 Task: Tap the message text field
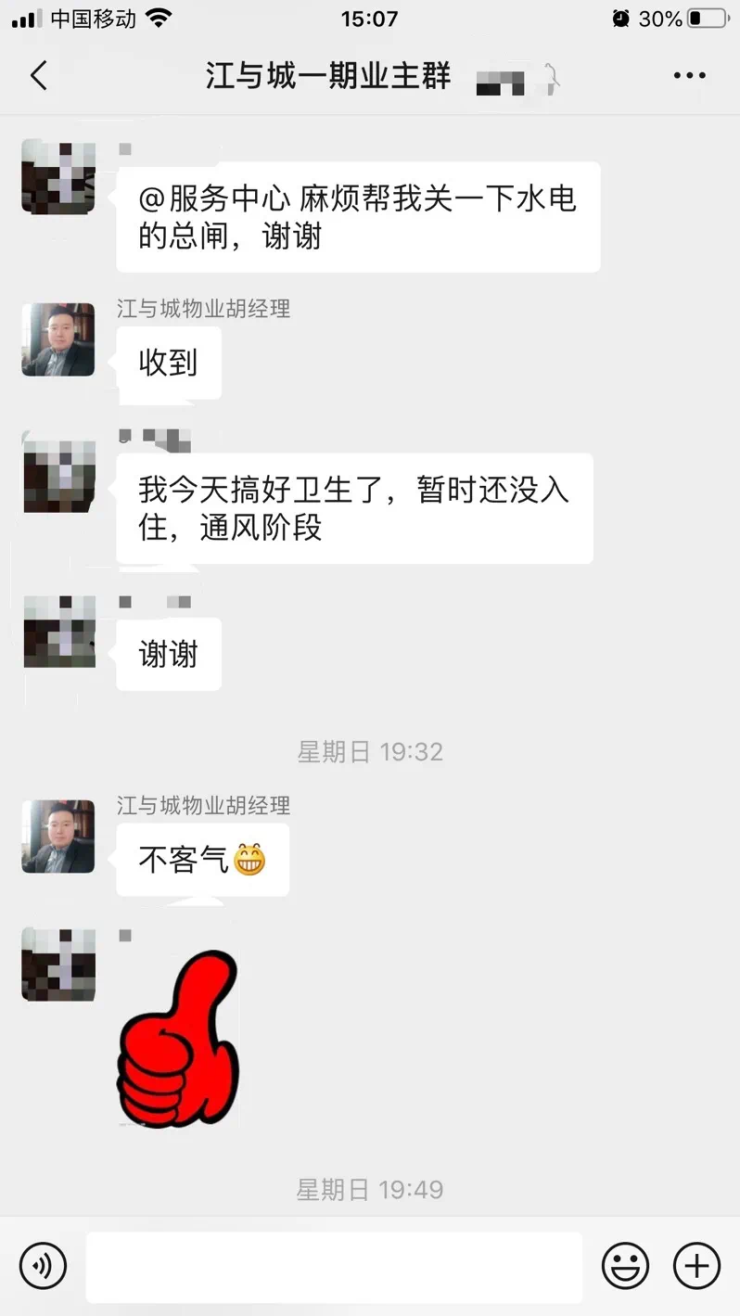(x=334, y=1266)
